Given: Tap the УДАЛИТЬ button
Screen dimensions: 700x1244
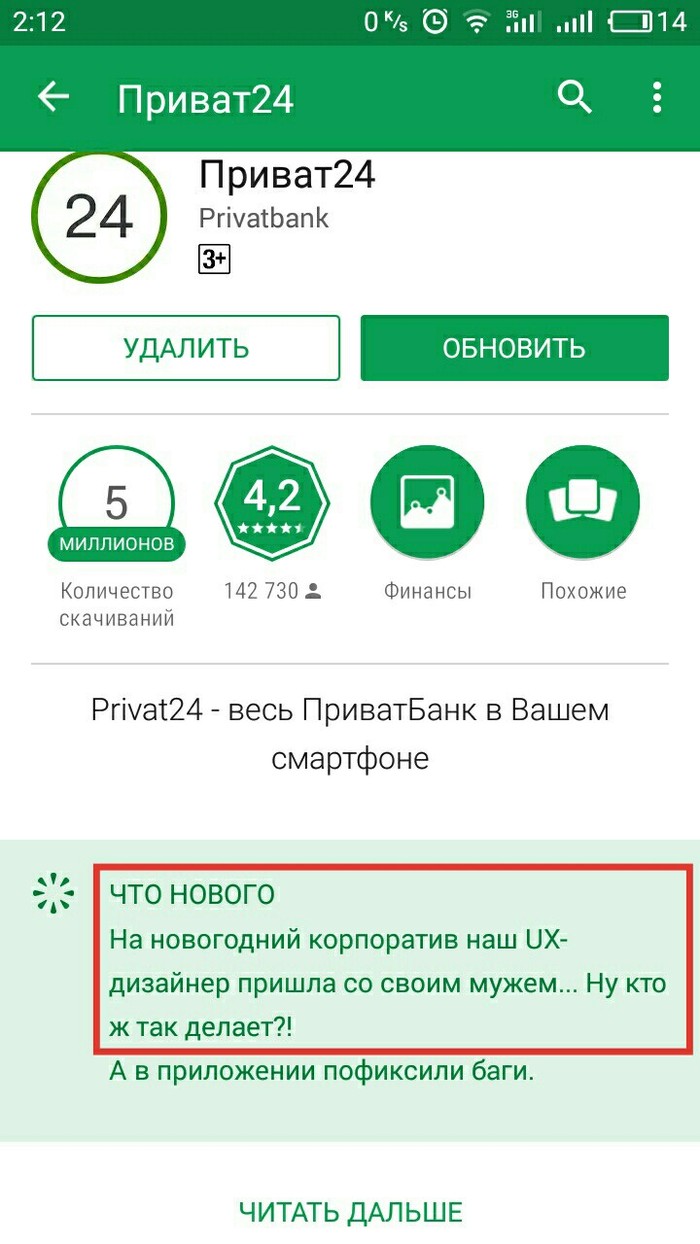Looking at the screenshot, I should 186,348.
